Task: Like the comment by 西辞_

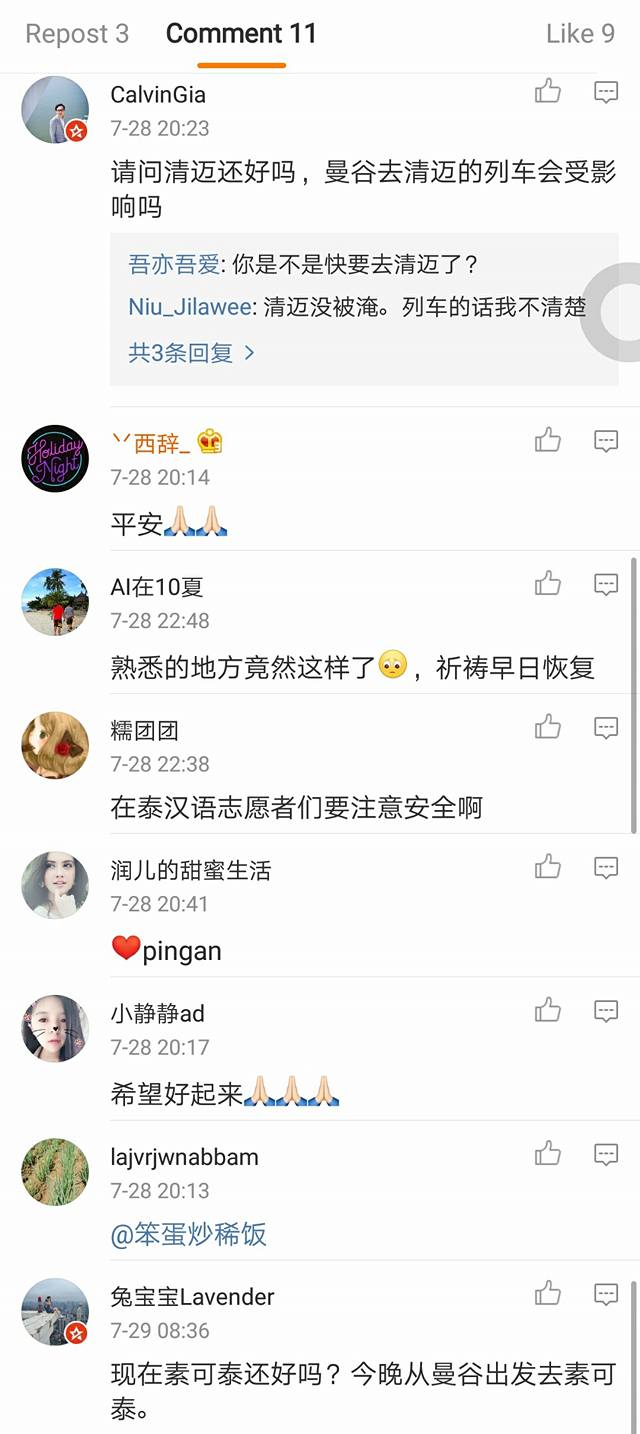Action: 548,440
